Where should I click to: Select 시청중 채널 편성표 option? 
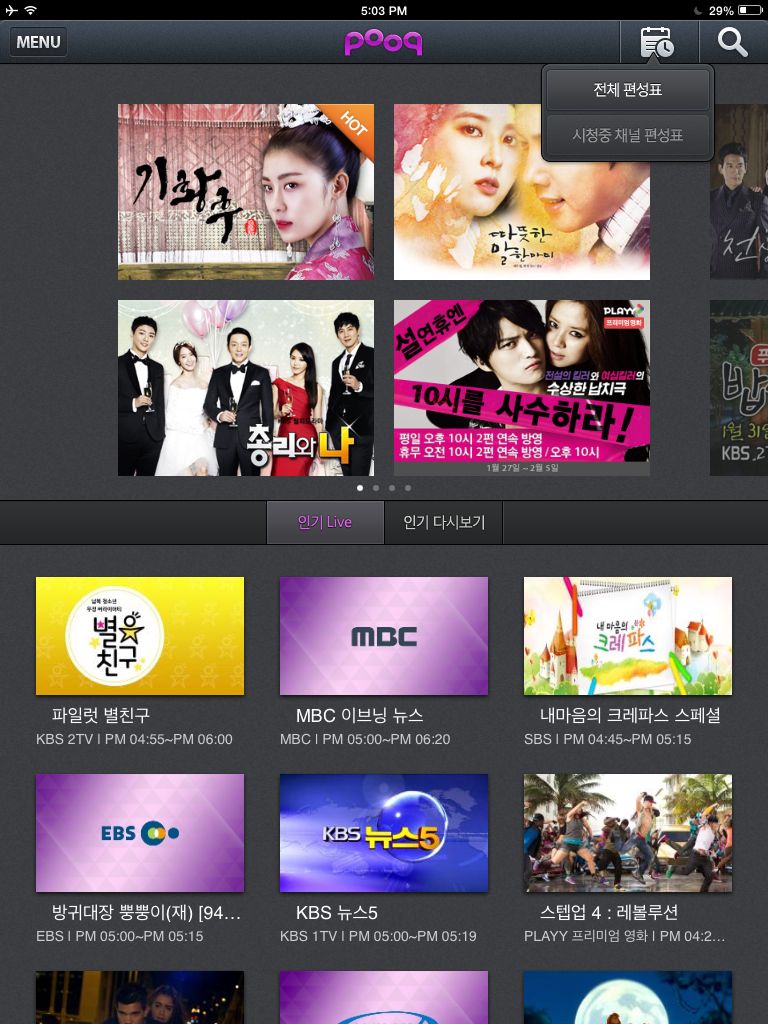[x=627, y=134]
